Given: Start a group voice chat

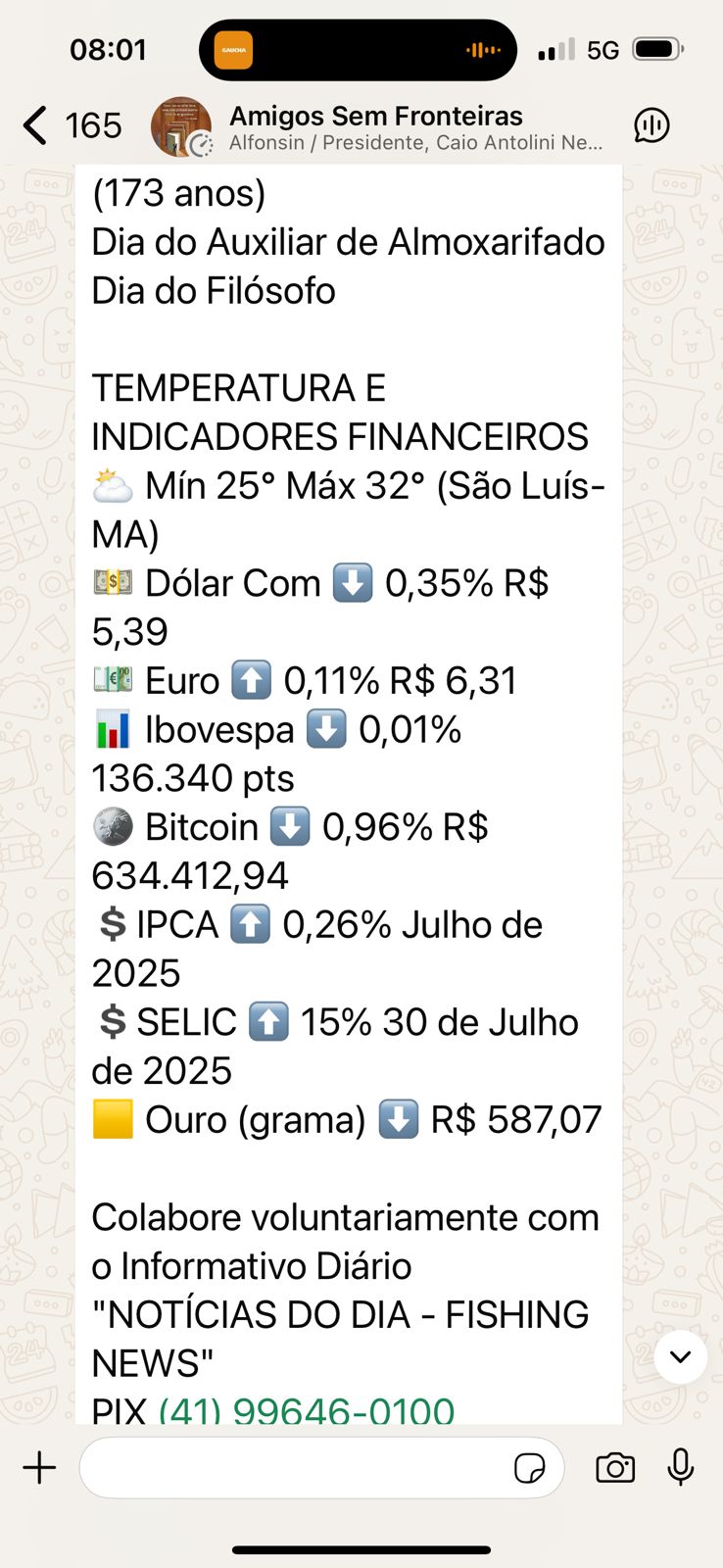Looking at the screenshot, I should (652, 125).
